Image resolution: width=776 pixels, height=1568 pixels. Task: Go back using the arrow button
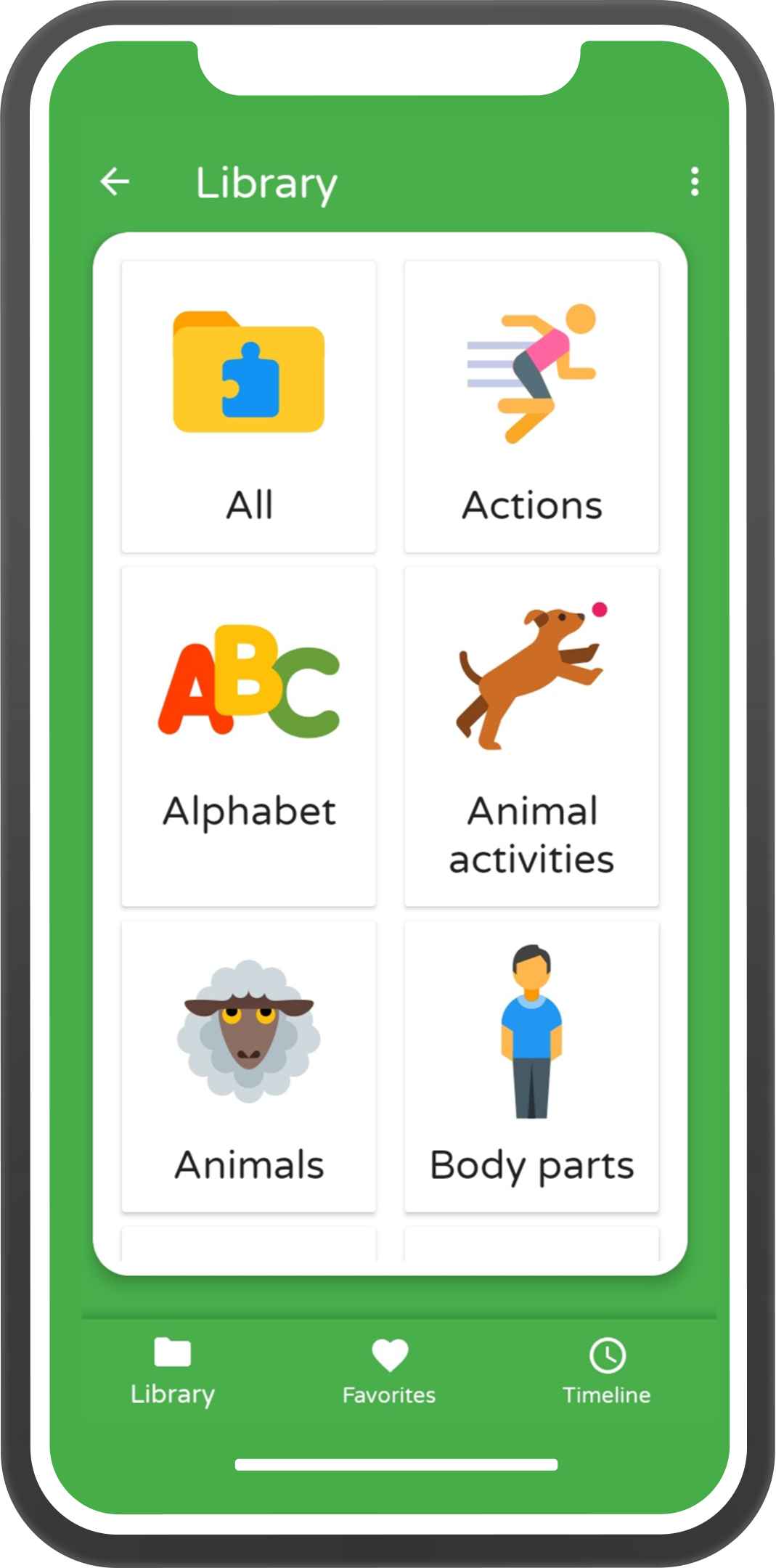[115, 181]
